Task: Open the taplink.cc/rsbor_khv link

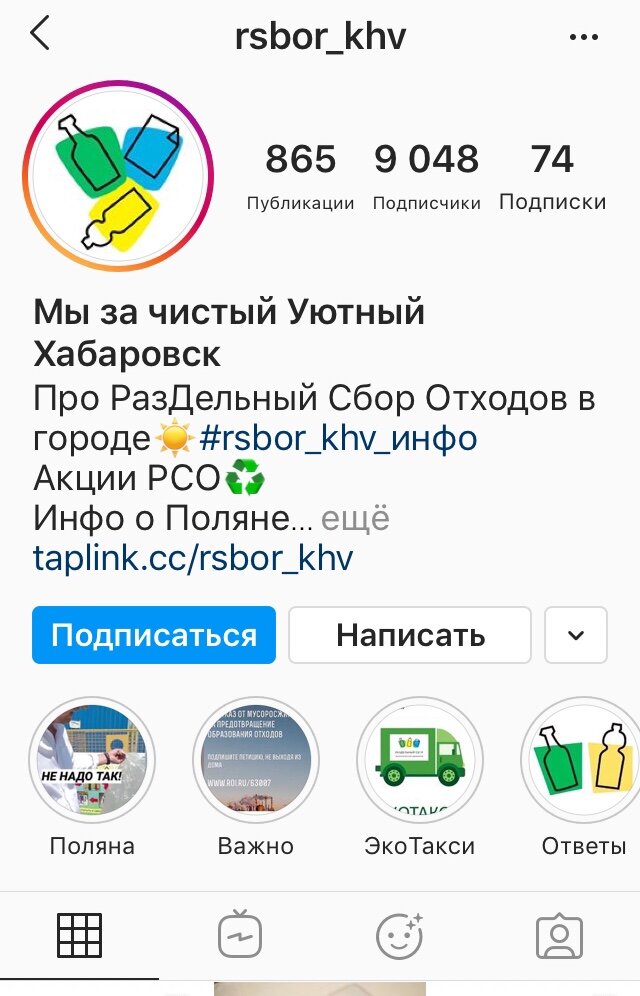Action: tap(193, 557)
